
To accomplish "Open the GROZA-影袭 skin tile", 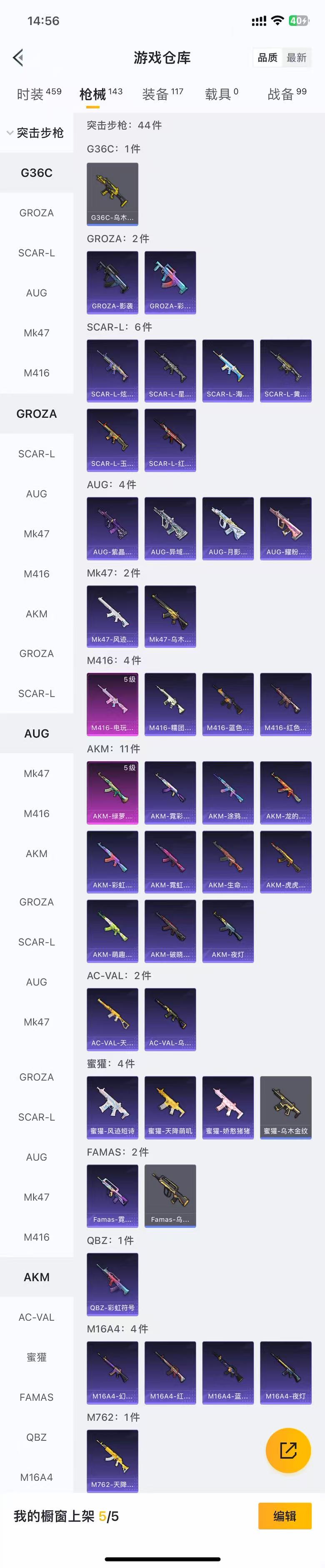I will tap(112, 282).
